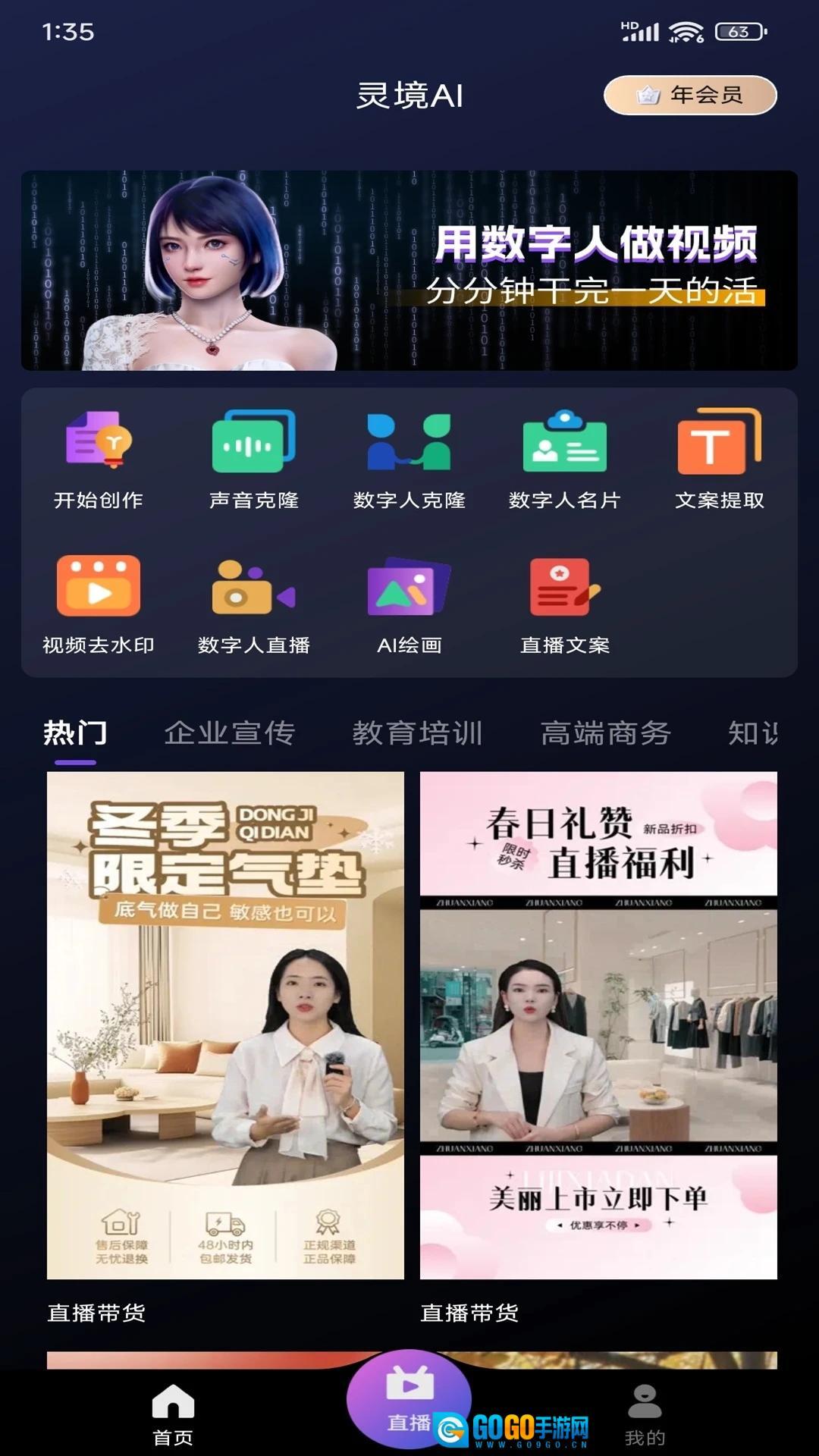This screenshot has width=819, height=1456.
Task: Open the 用数字人做视频 banner
Action: 409,271
